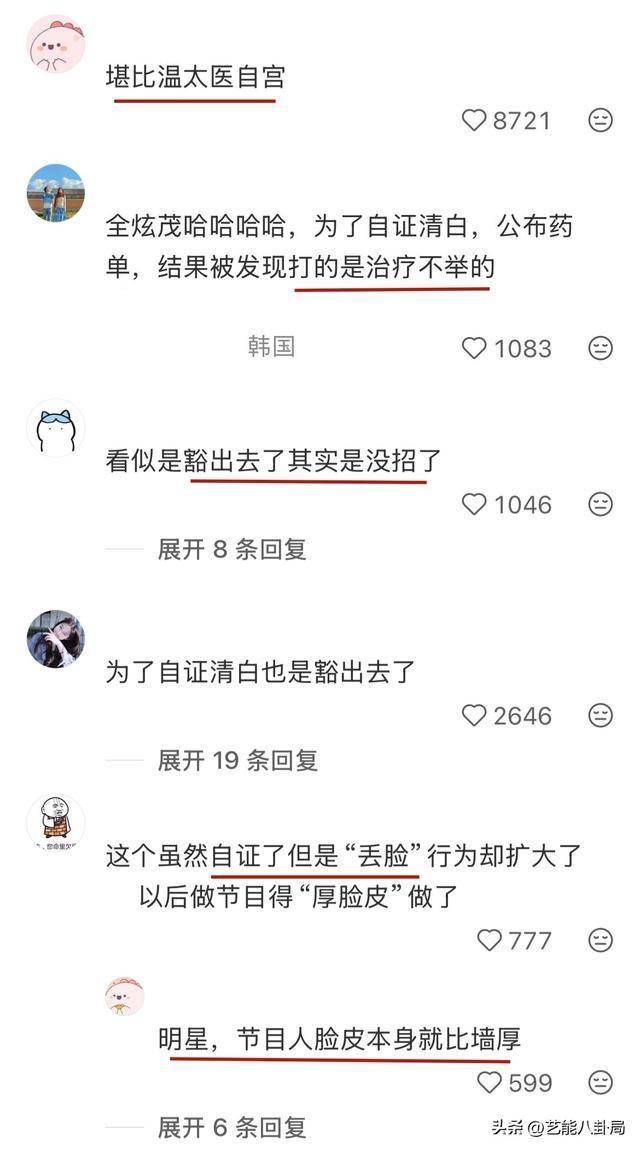Like the comment starting with "全炫茂哈哈哈哈"
This screenshot has width=640, height=1150.
474,348
